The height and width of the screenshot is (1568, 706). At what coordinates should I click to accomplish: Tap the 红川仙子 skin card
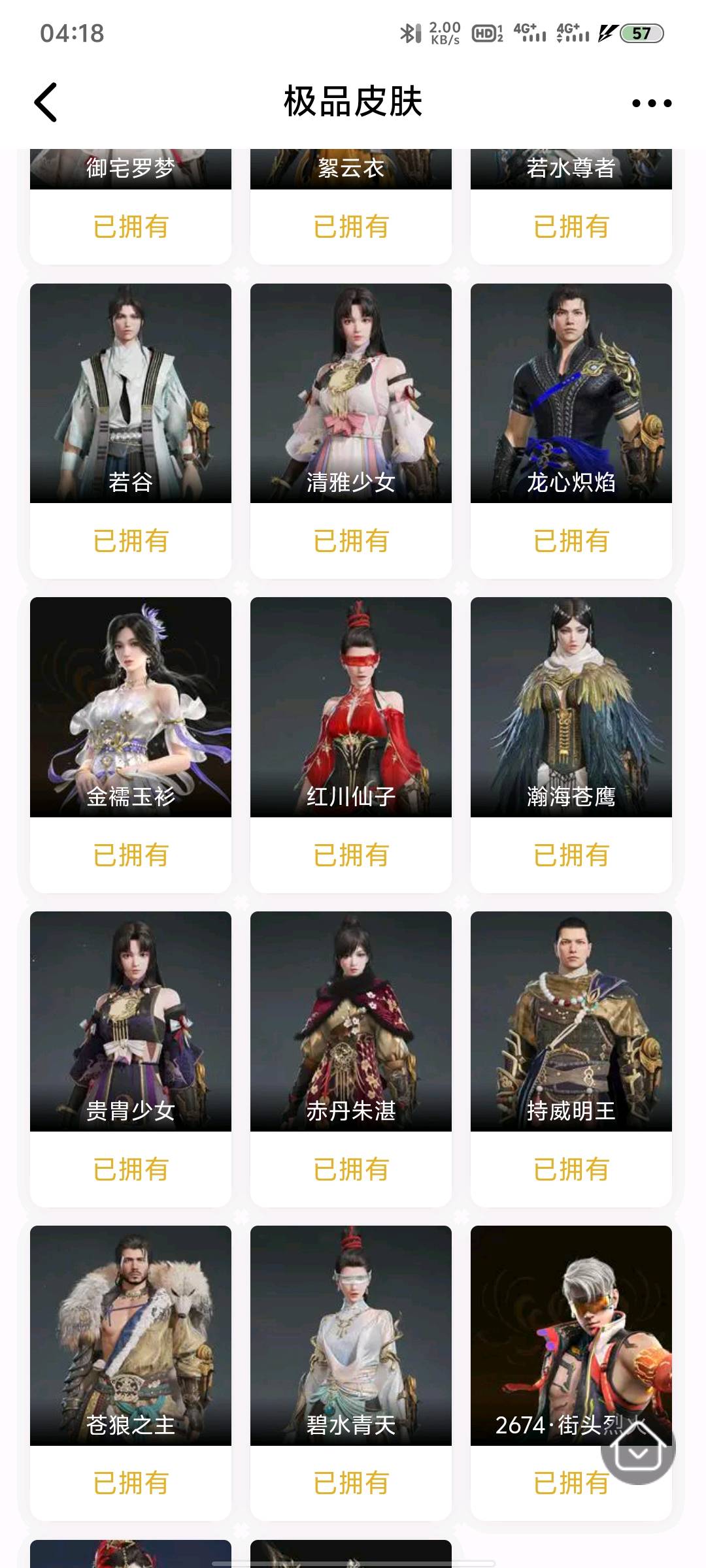tap(351, 707)
